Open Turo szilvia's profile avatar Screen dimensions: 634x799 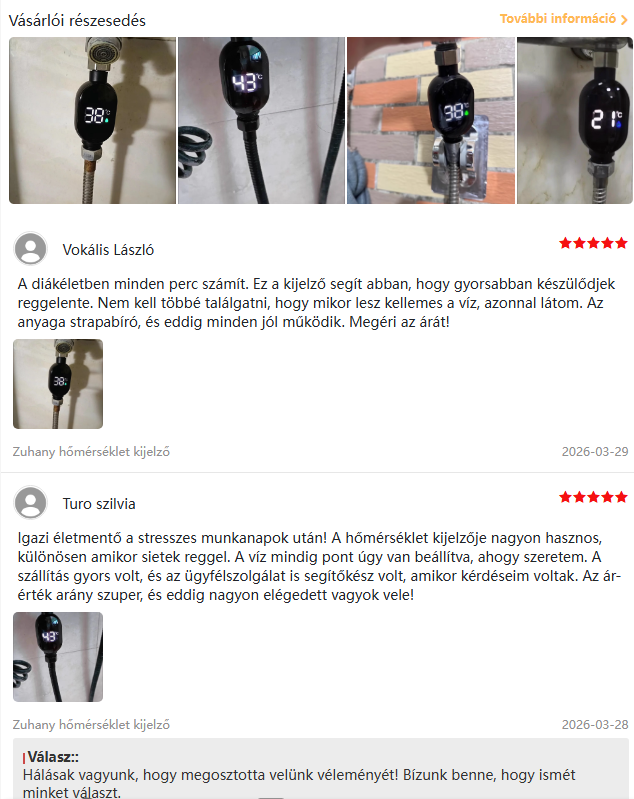point(31,503)
